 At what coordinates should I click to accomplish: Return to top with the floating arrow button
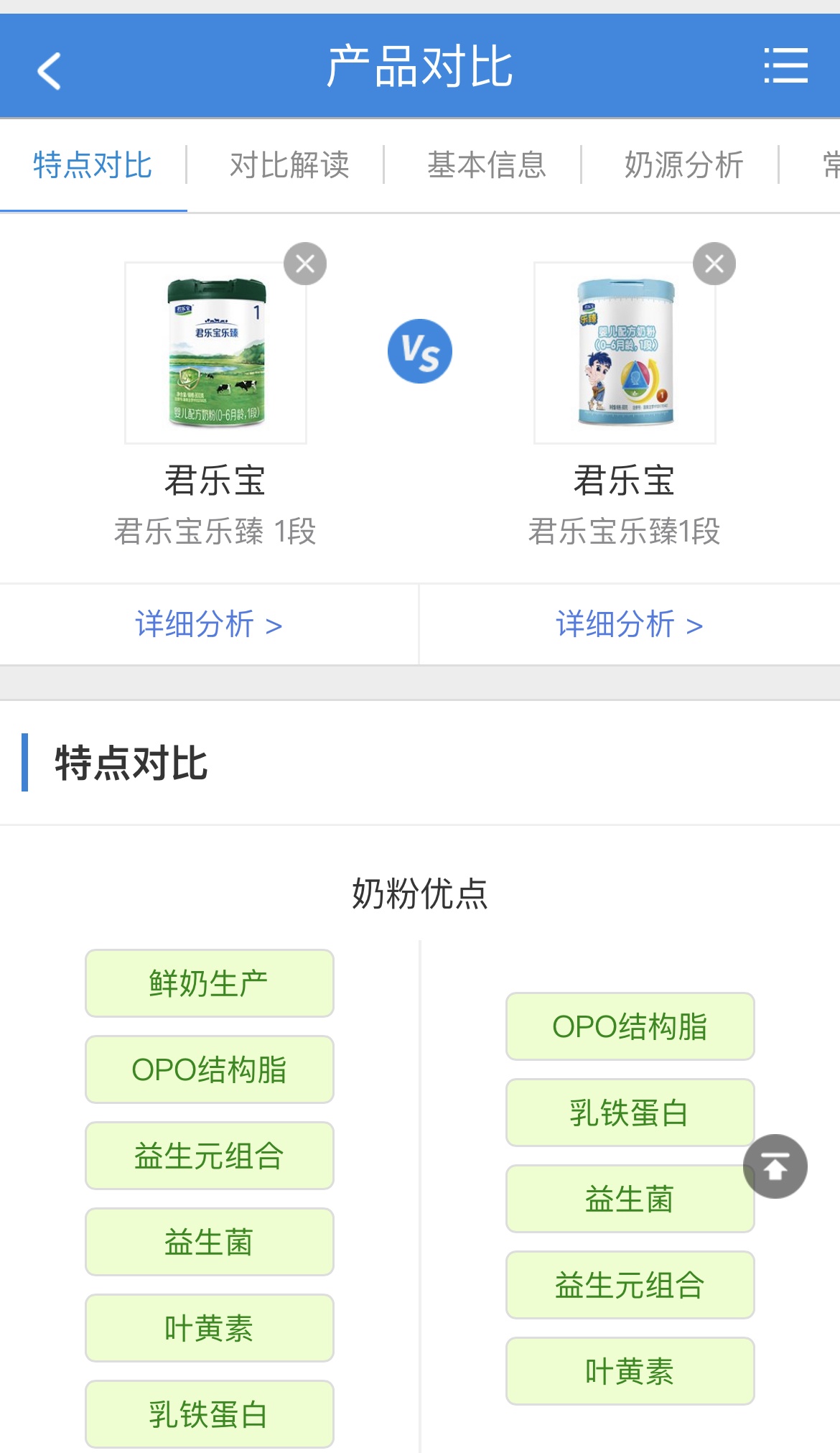tap(775, 1166)
